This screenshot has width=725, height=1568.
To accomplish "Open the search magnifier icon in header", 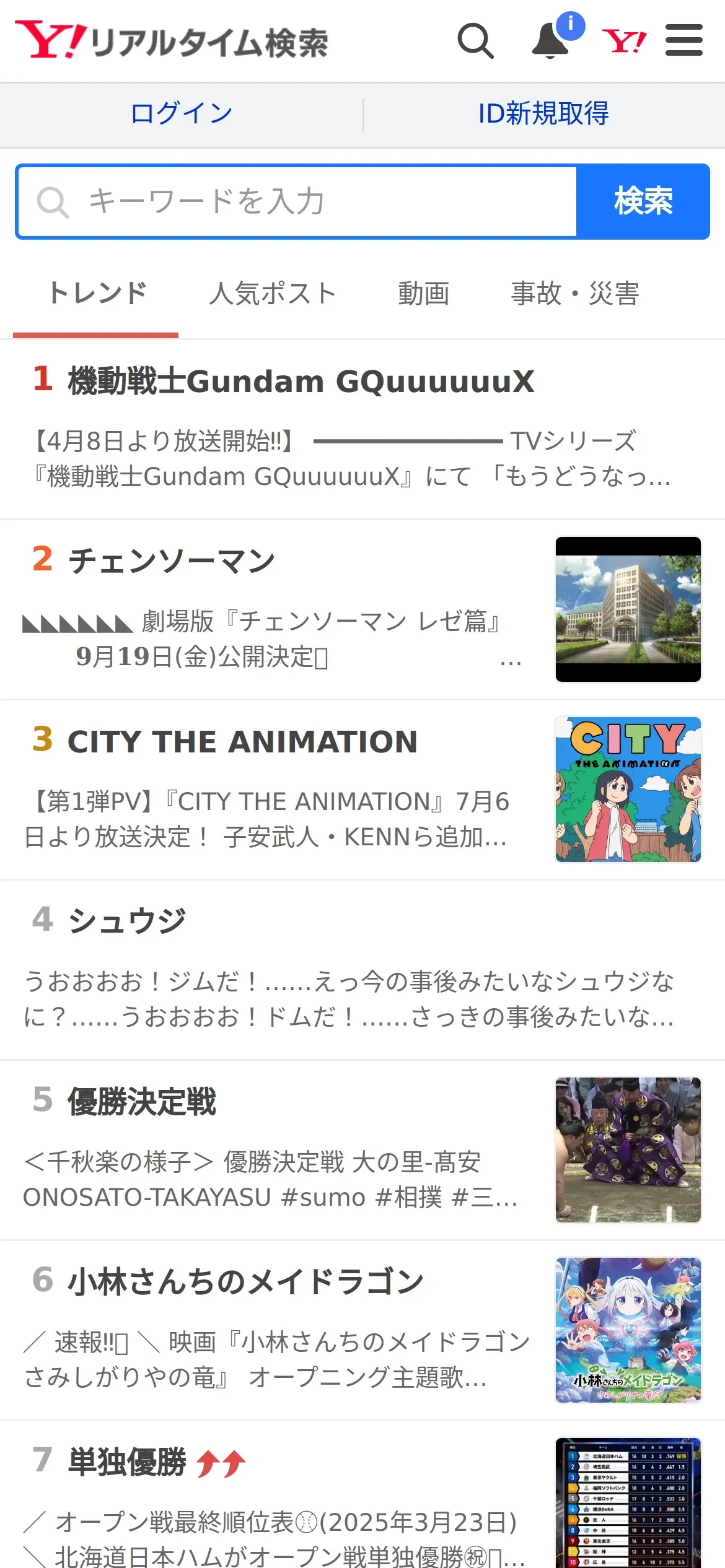I will pyautogui.click(x=475, y=41).
